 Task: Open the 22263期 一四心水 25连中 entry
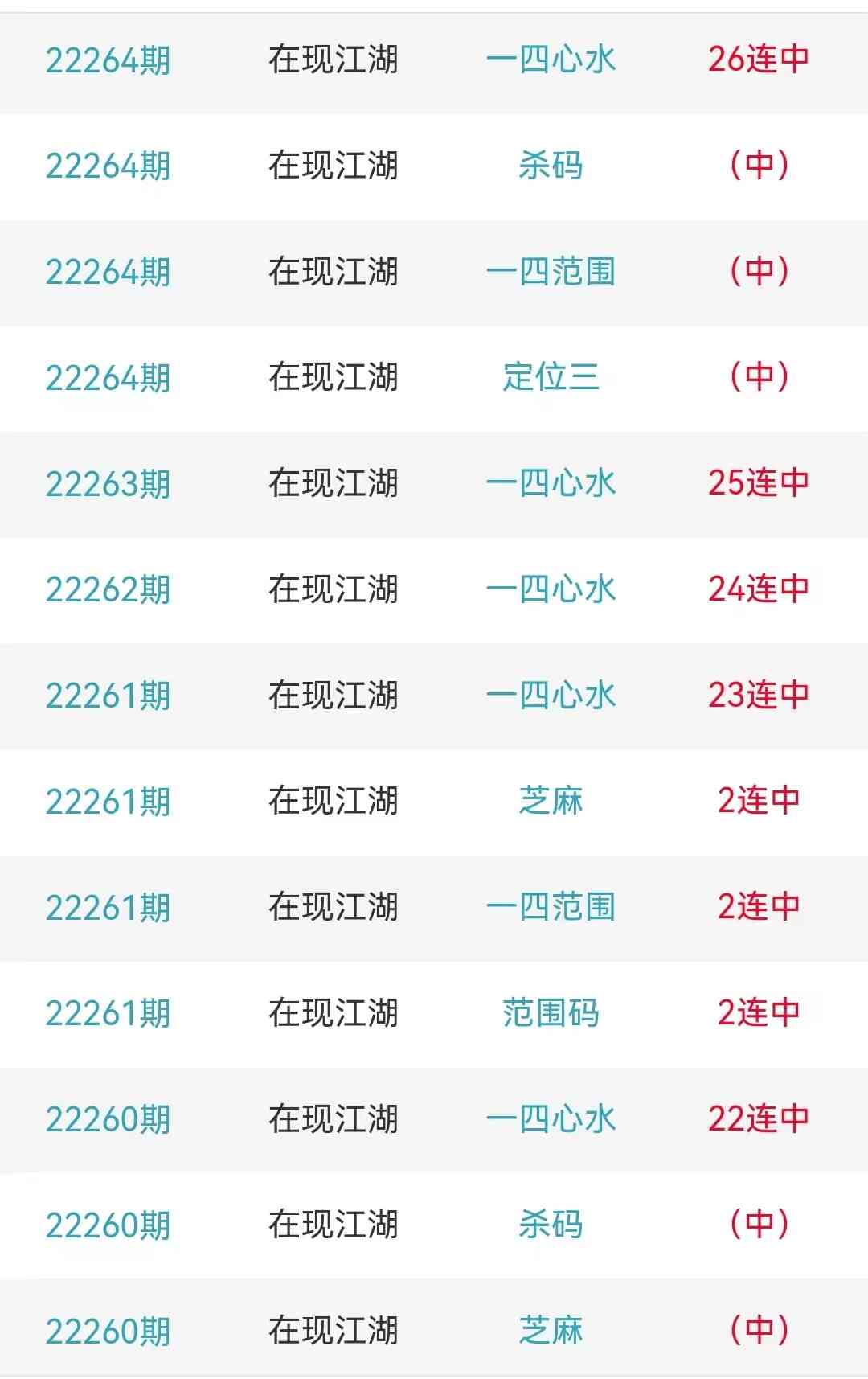point(551,483)
